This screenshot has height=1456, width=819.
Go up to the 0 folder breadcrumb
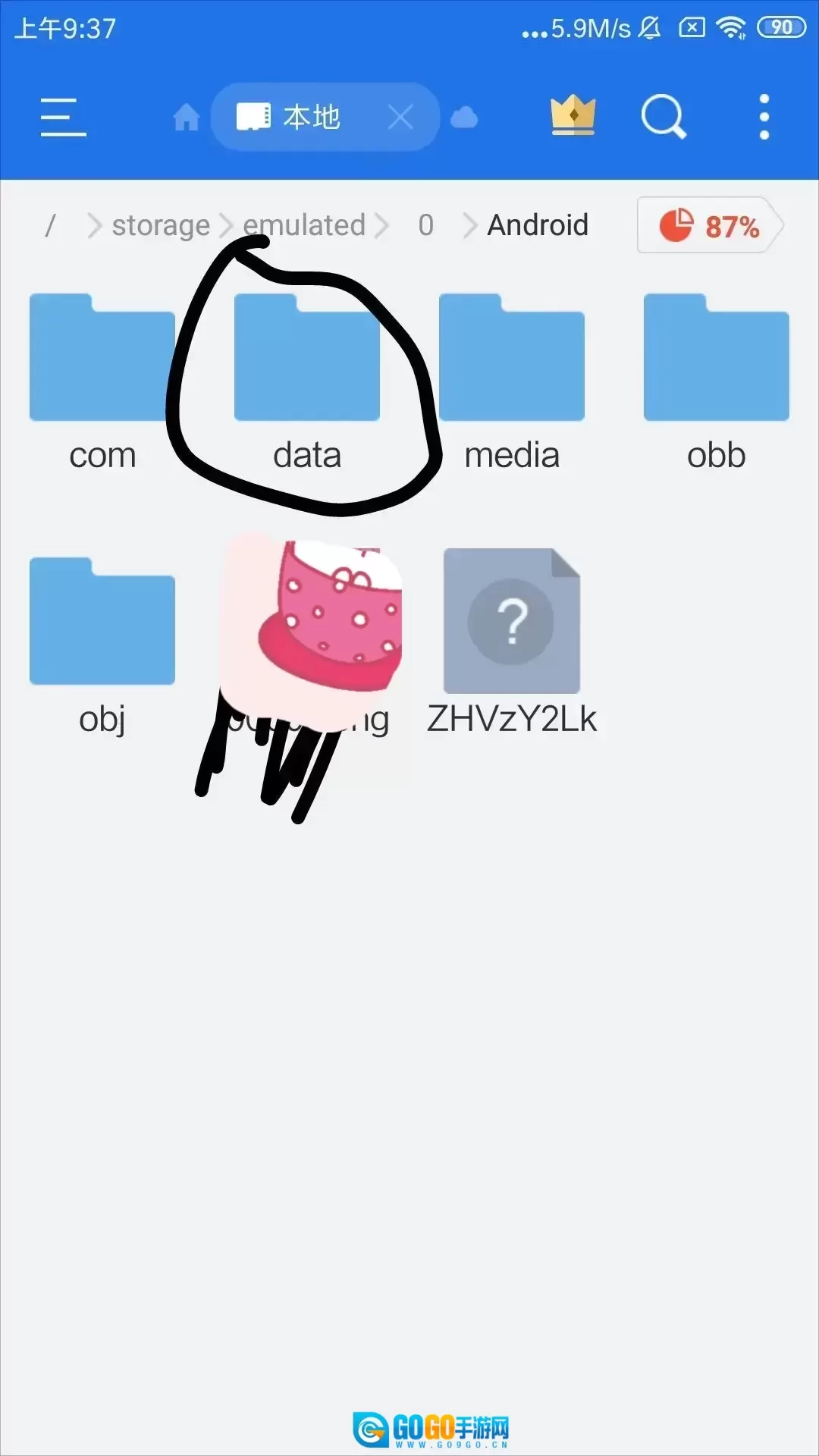point(425,225)
